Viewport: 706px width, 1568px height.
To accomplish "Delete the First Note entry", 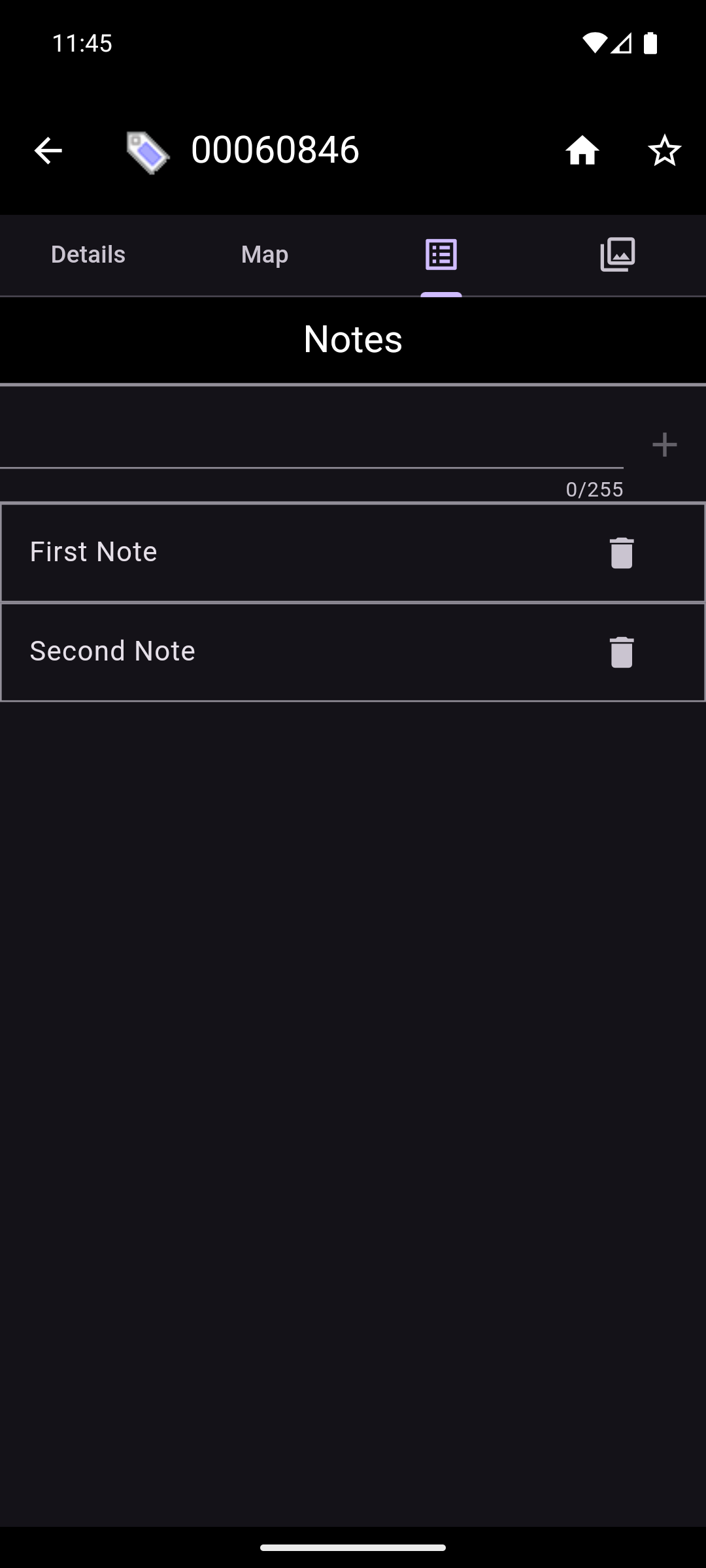I will (x=621, y=553).
